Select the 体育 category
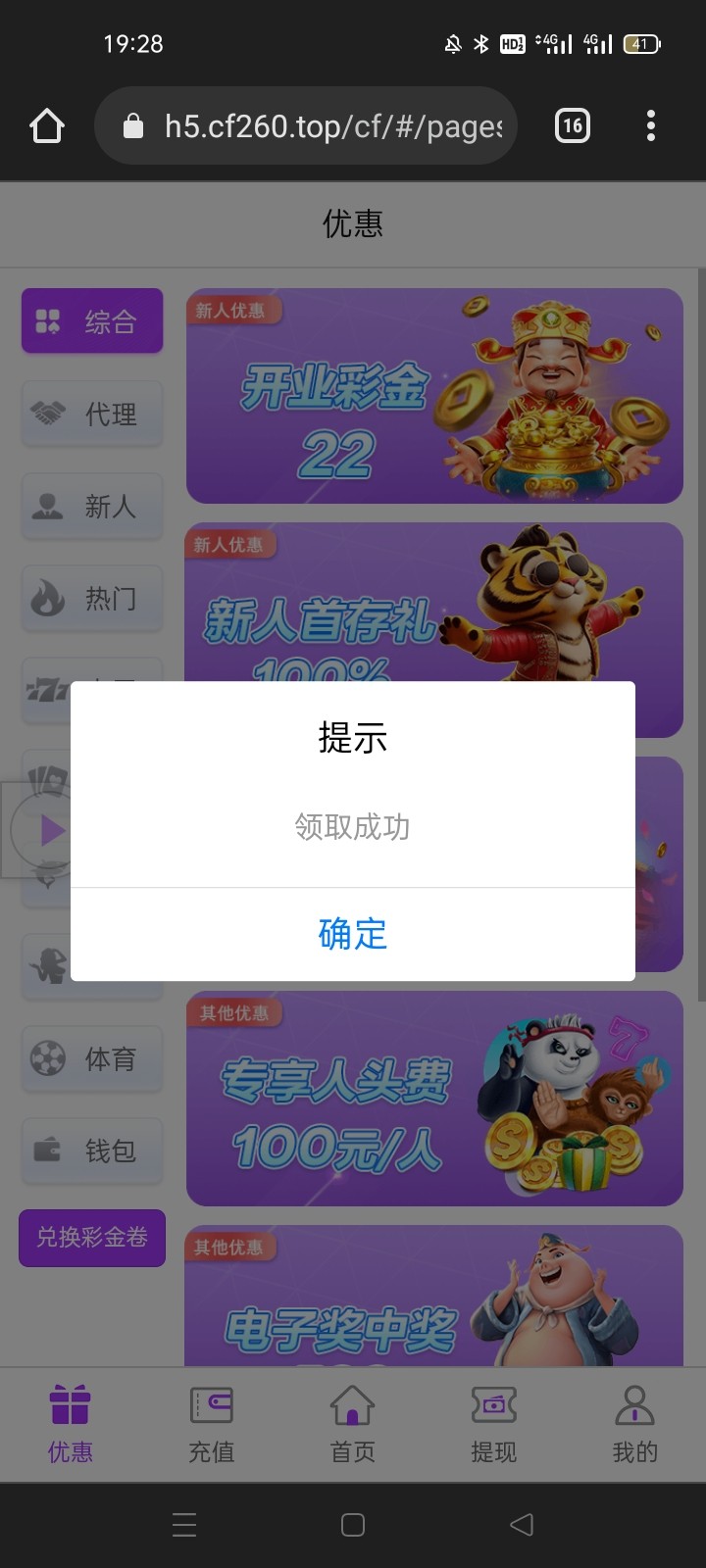 pyautogui.click(x=92, y=1058)
